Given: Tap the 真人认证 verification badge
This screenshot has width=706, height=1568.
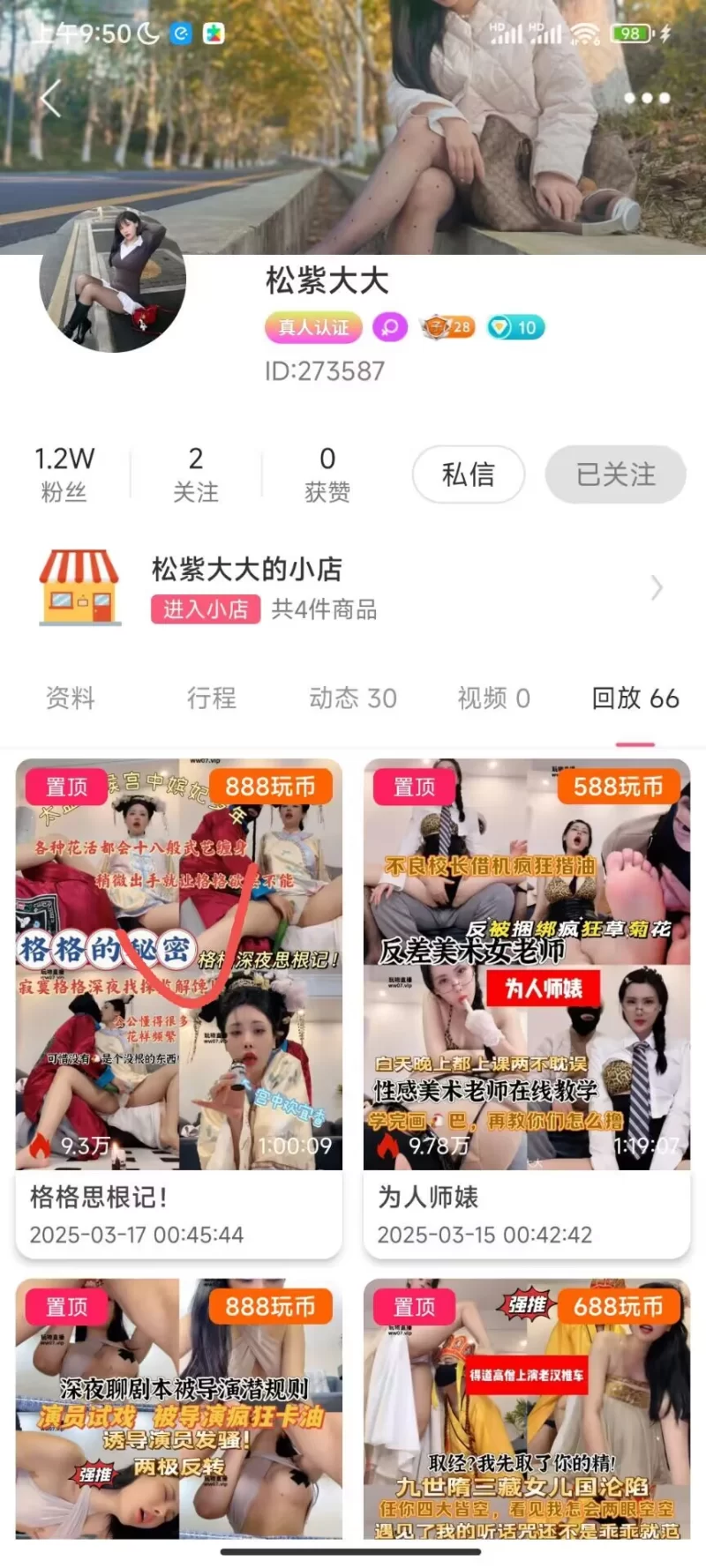Looking at the screenshot, I should click(x=313, y=328).
